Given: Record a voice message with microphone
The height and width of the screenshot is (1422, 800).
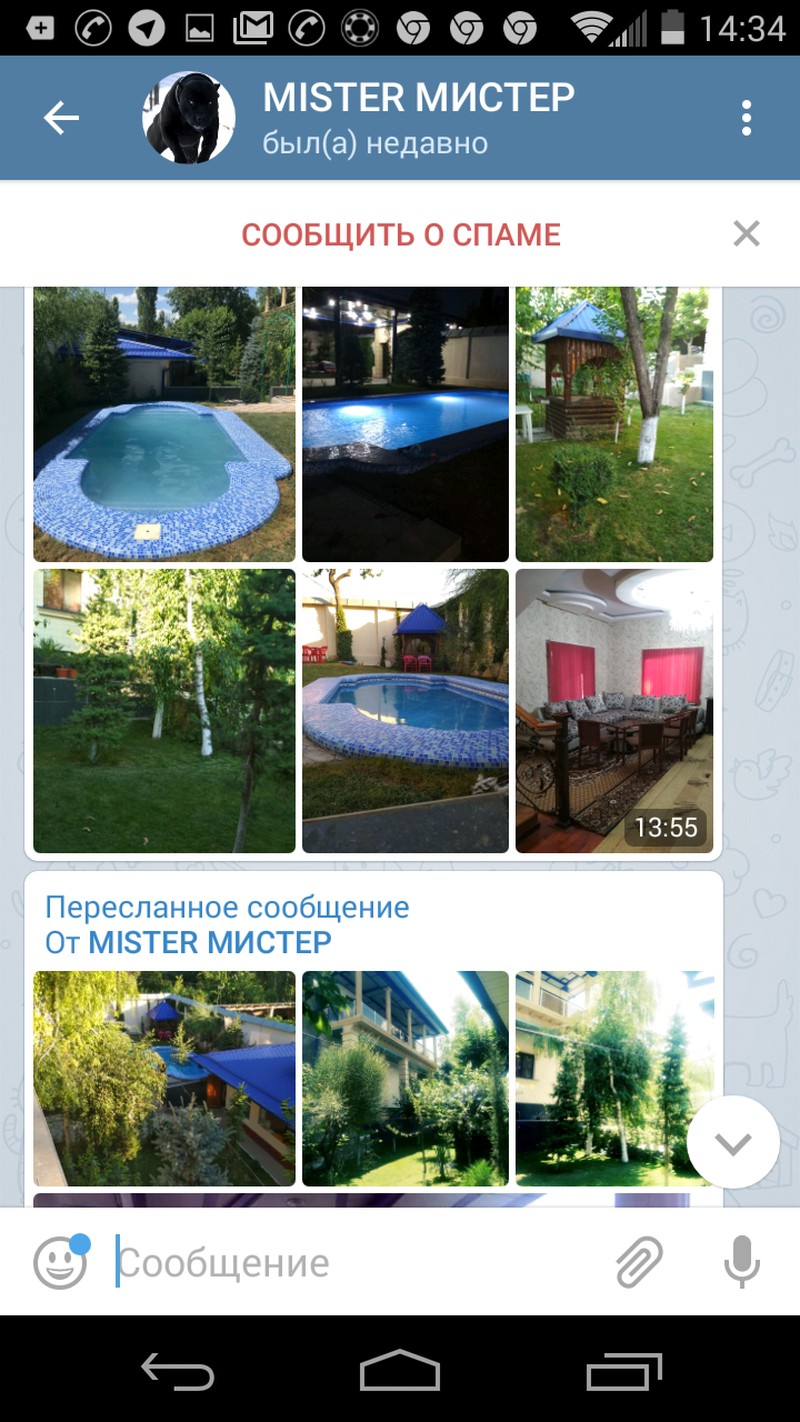Looking at the screenshot, I should click(x=741, y=1262).
